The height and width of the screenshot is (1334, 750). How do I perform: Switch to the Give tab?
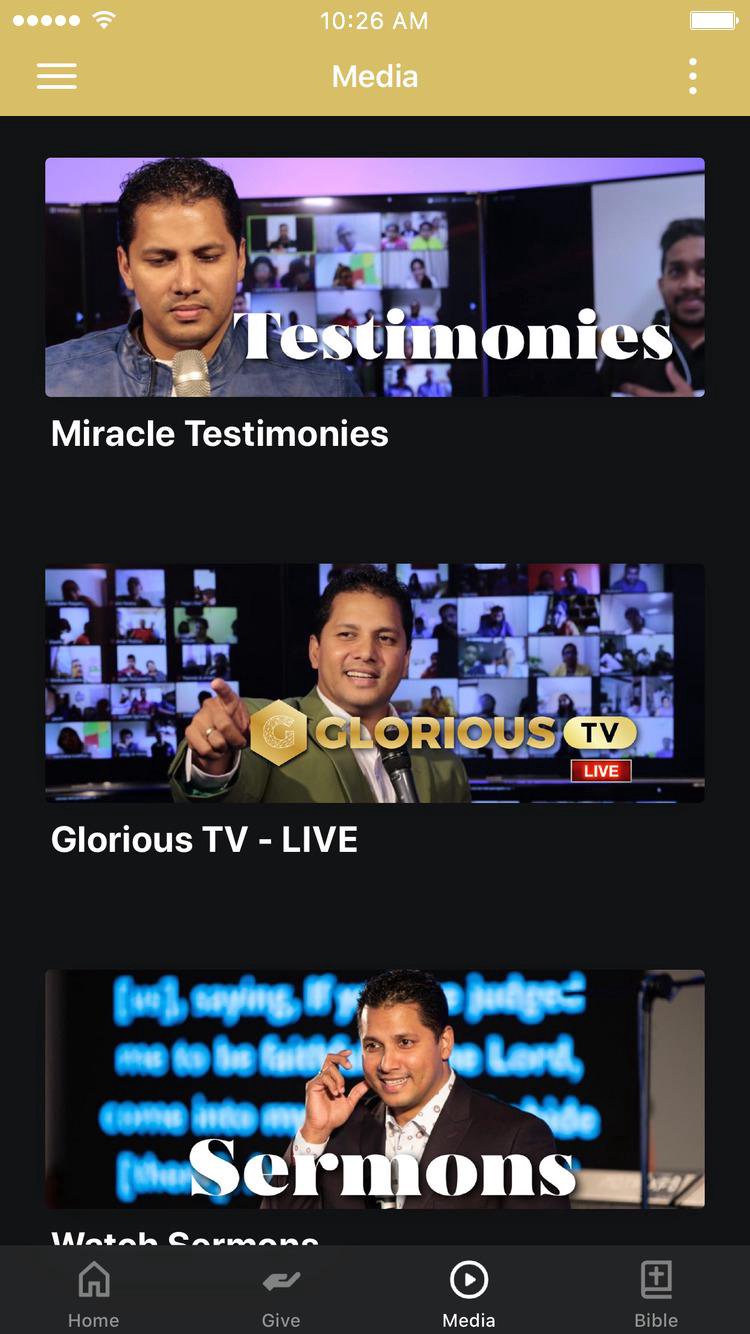281,1292
